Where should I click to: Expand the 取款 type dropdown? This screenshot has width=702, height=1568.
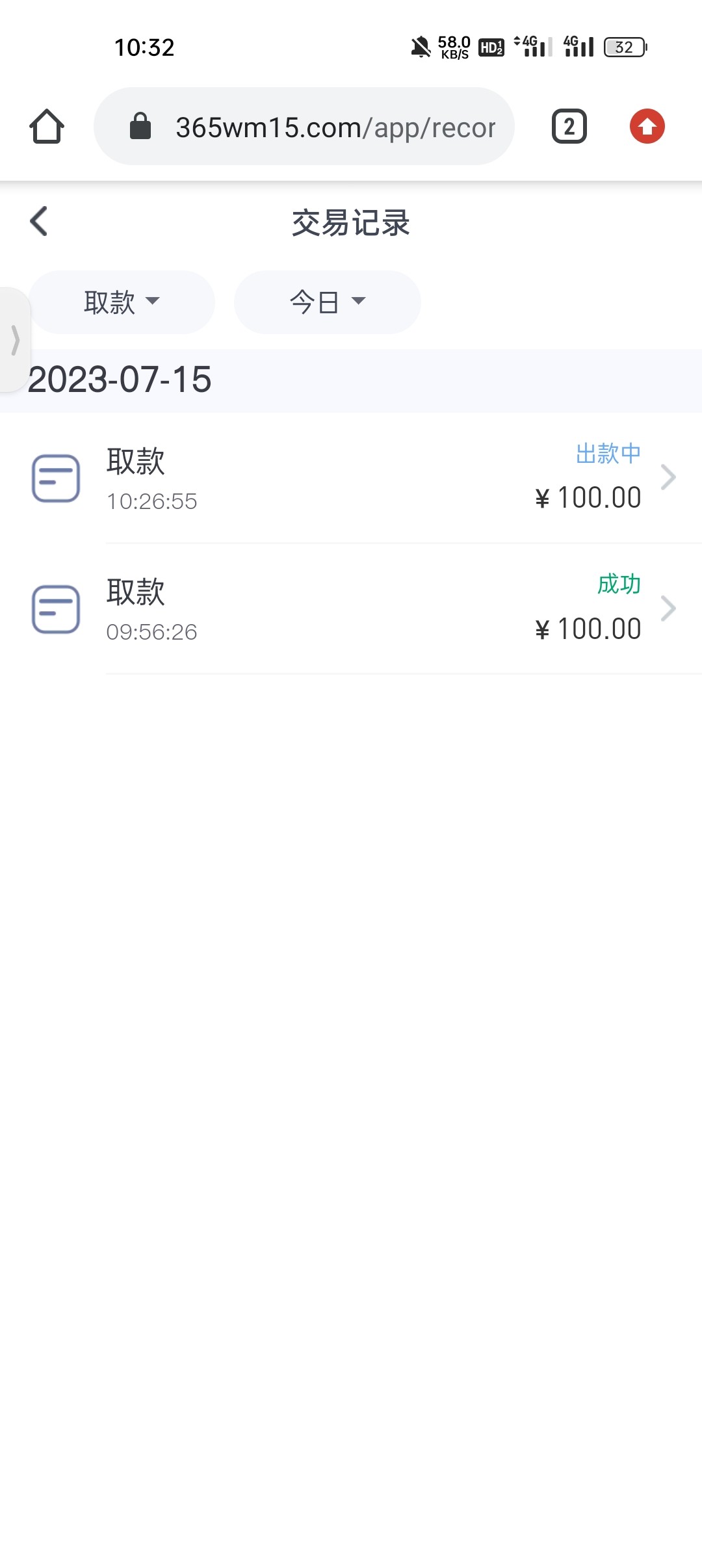tap(122, 302)
